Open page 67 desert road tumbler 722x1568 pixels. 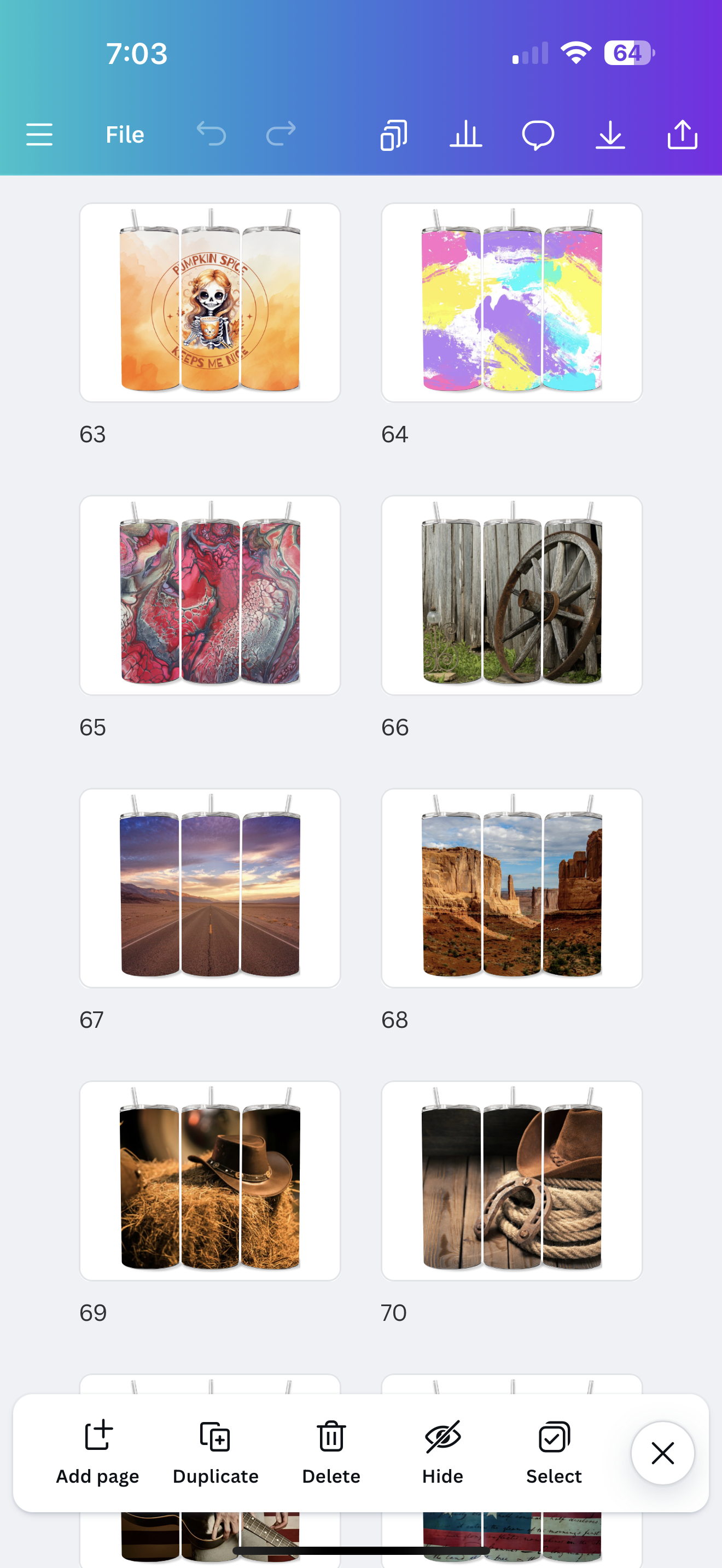tap(210, 887)
